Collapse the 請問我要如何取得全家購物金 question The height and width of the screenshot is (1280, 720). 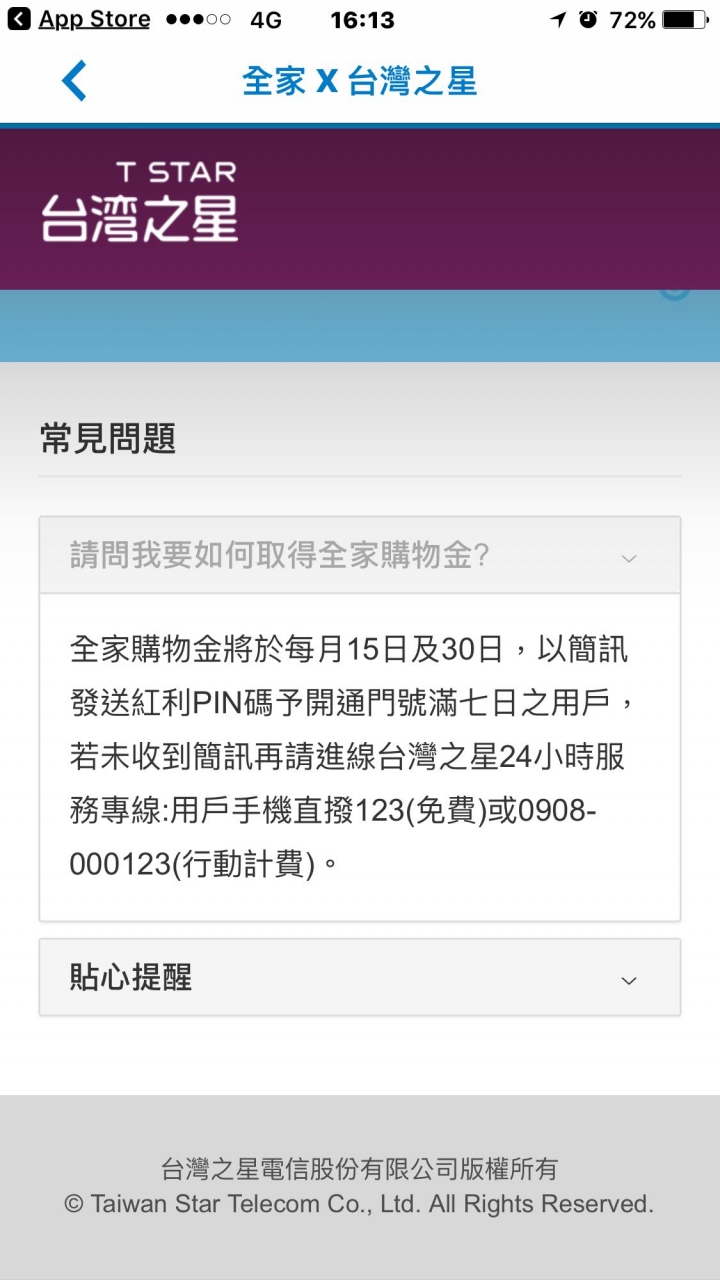[360, 556]
